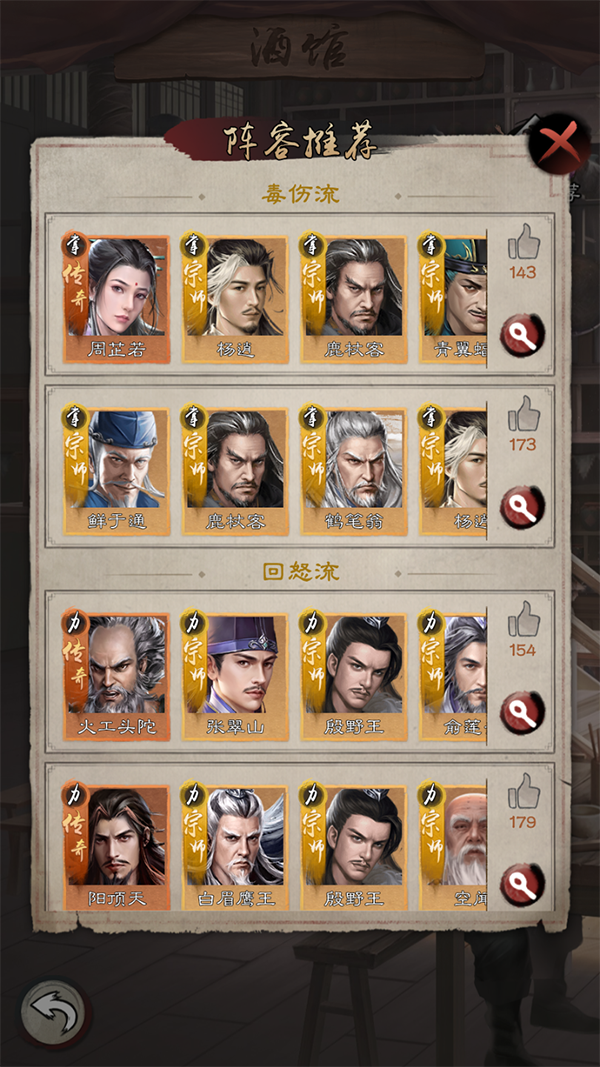Screen dimensions: 600x1067
Task: Open hero card 鲜于通
Action: [116, 469]
